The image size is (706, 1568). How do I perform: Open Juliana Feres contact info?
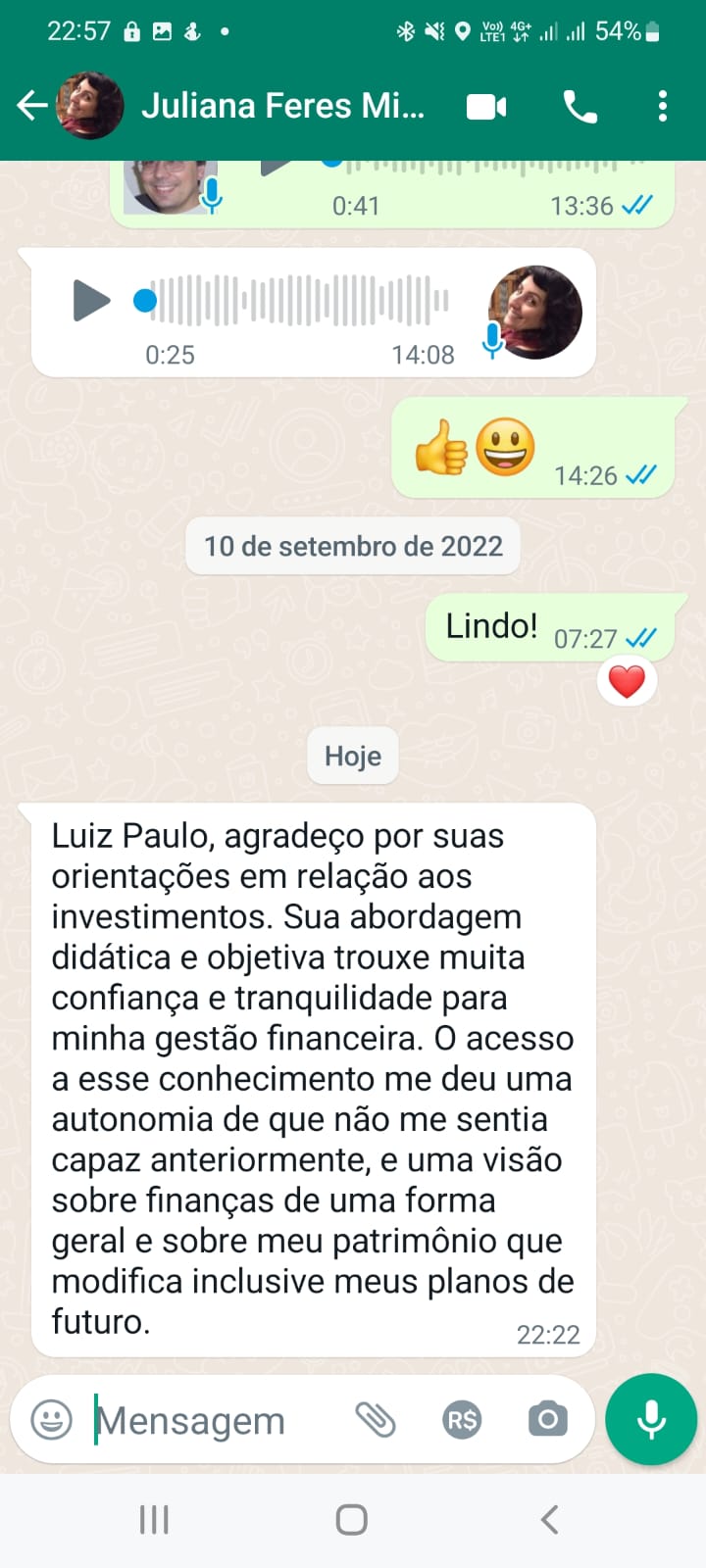click(x=282, y=106)
